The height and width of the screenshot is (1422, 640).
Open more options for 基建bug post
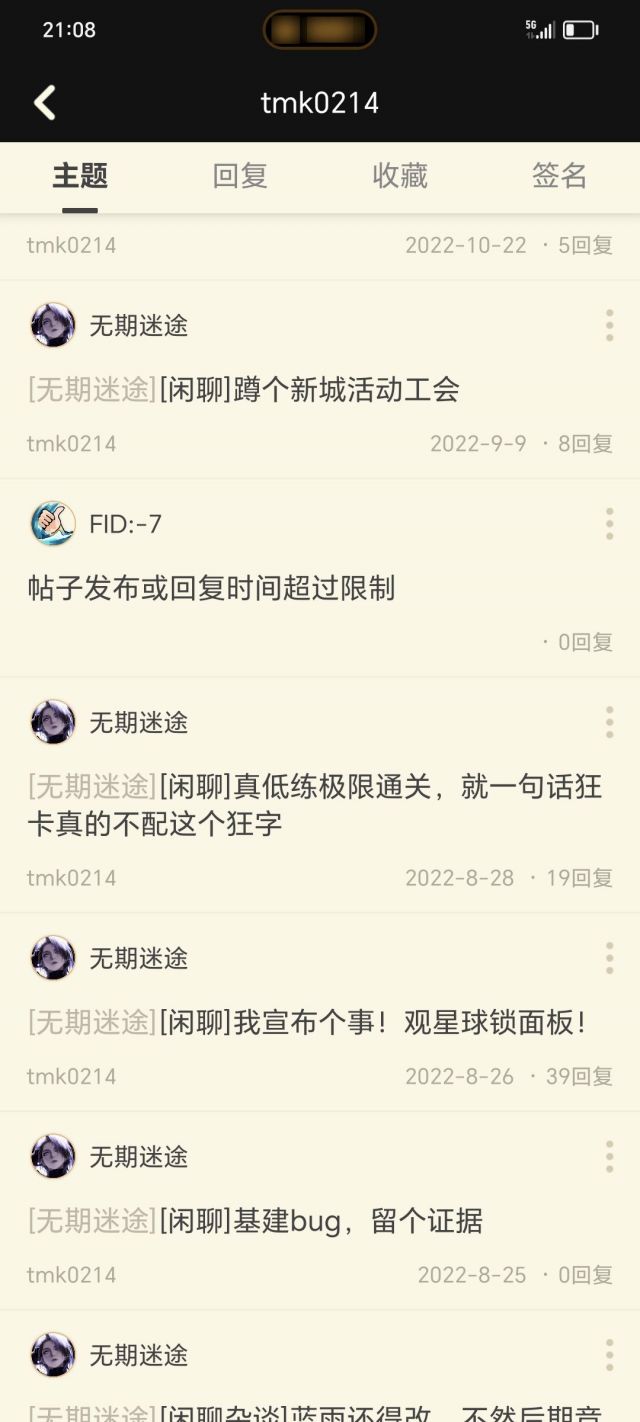click(609, 1157)
